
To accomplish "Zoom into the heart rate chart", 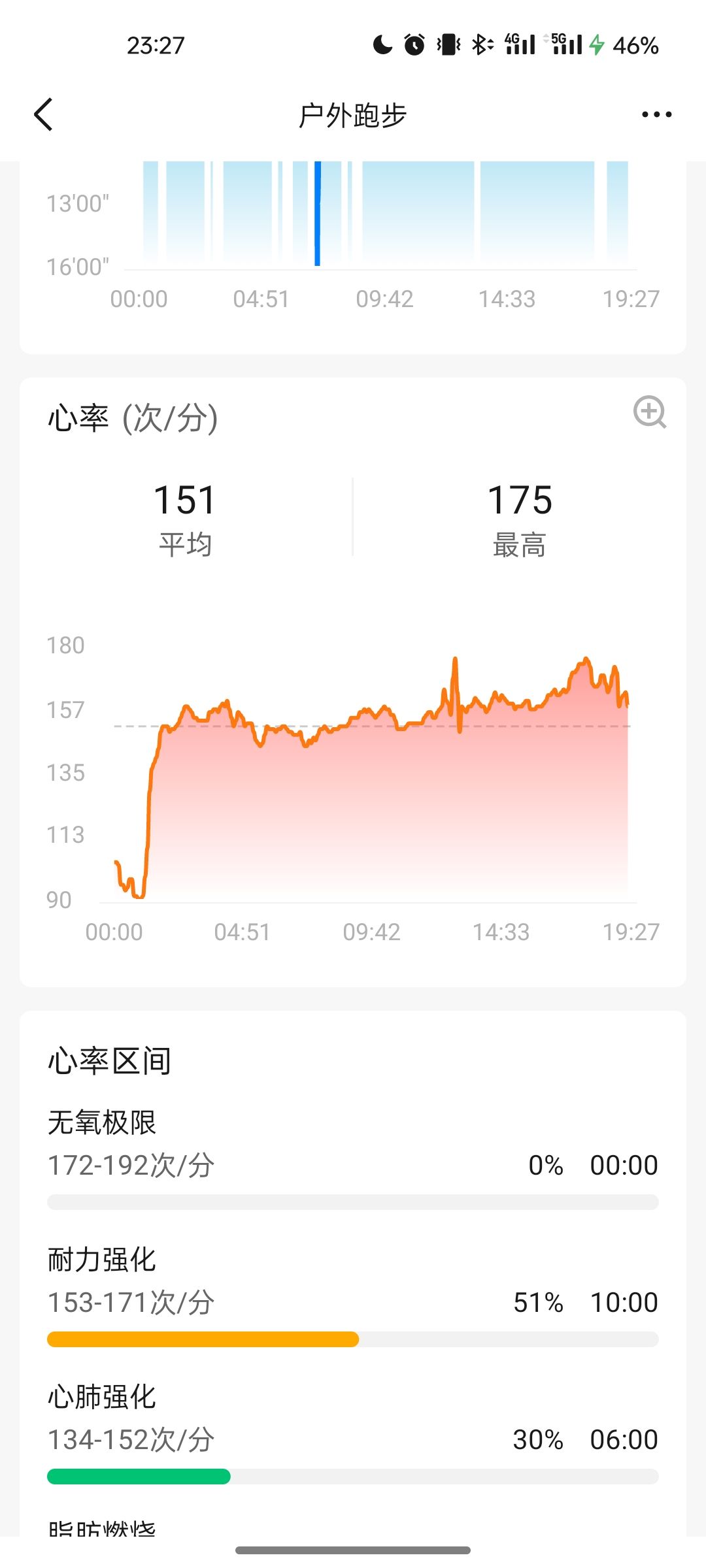I will click(x=649, y=412).
